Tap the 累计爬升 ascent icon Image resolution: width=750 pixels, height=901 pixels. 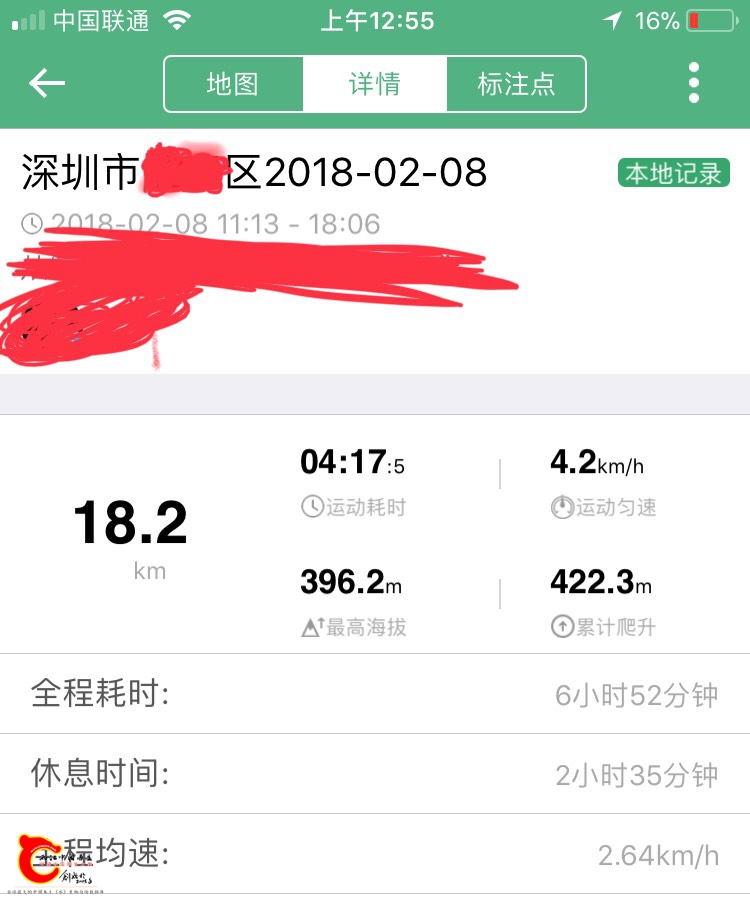(x=563, y=627)
